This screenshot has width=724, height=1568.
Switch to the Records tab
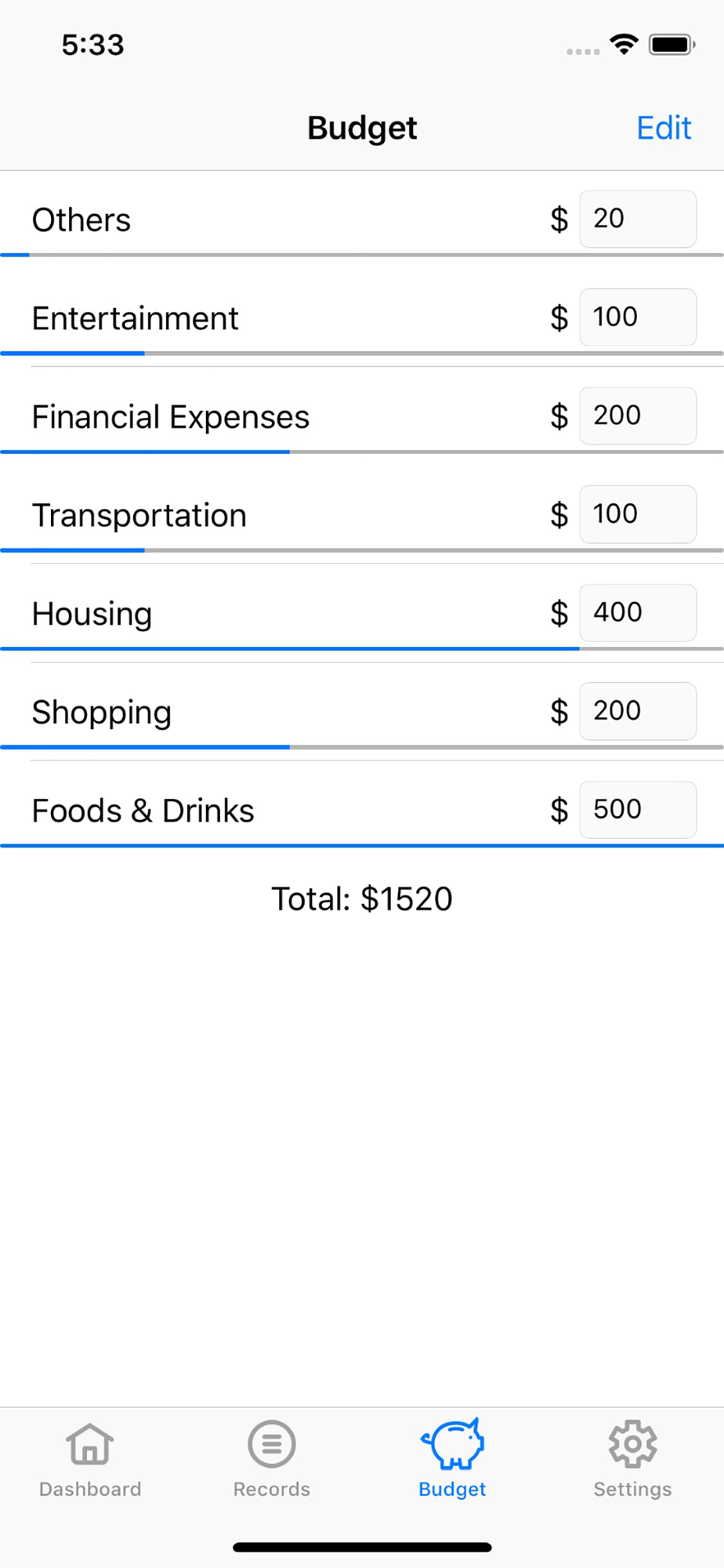[271, 1459]
